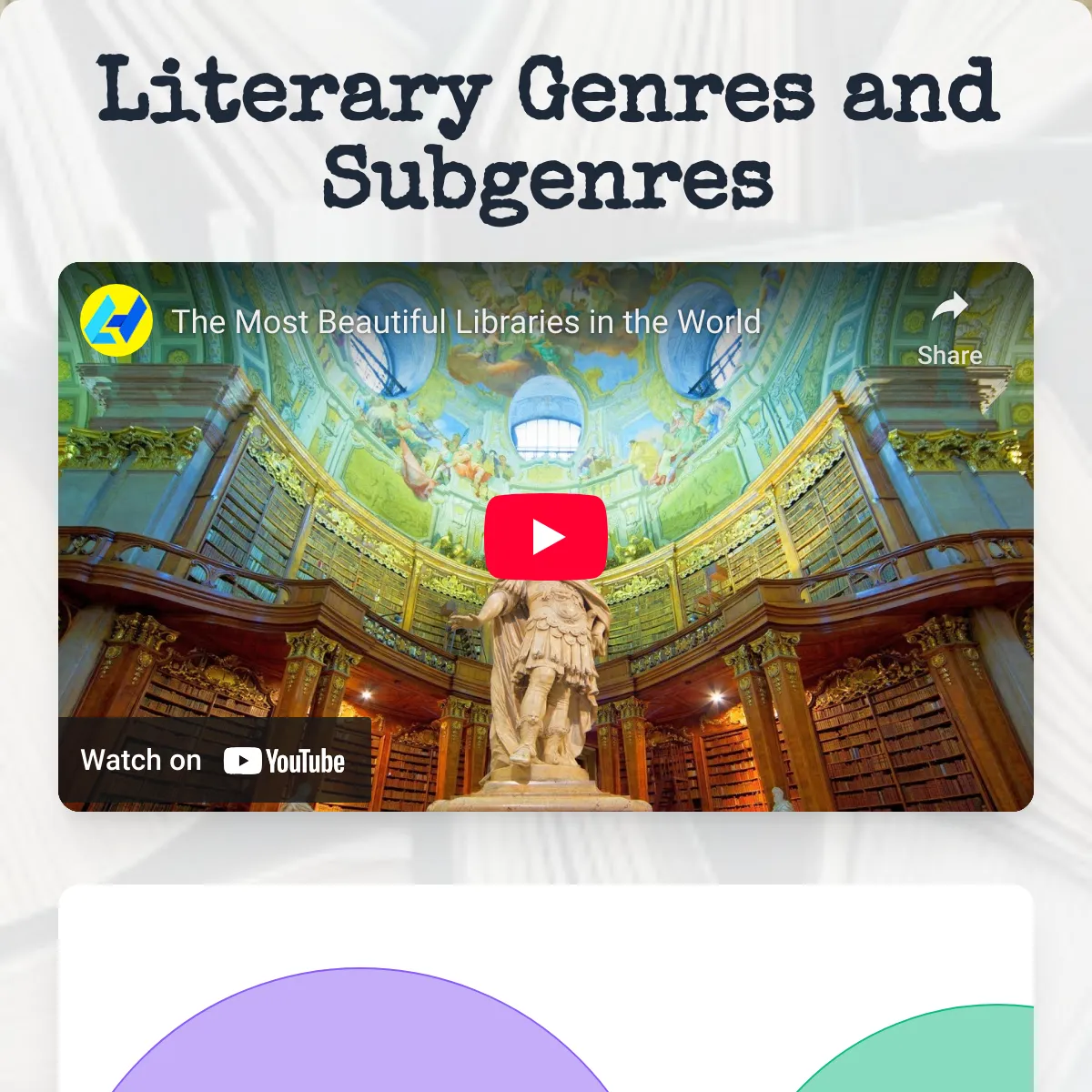Open The Most Beautiful Libraries video title
1092x1092 pixels.
point(465,322)
